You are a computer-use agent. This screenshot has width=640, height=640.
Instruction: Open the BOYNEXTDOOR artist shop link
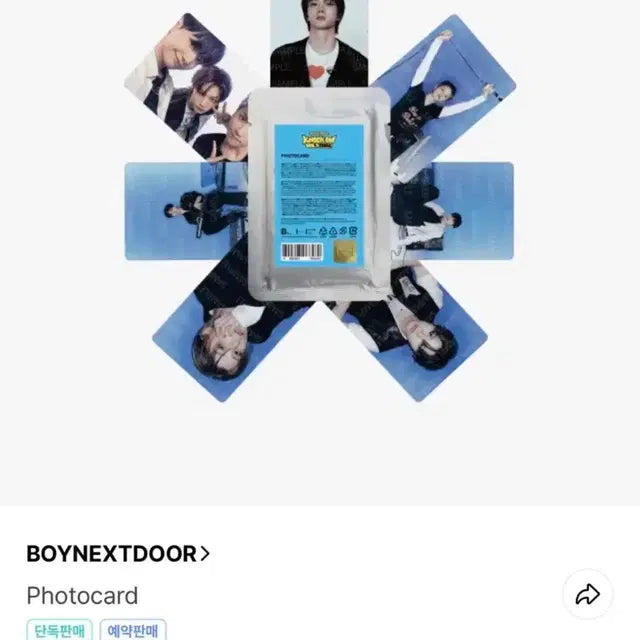pos(118,553)
